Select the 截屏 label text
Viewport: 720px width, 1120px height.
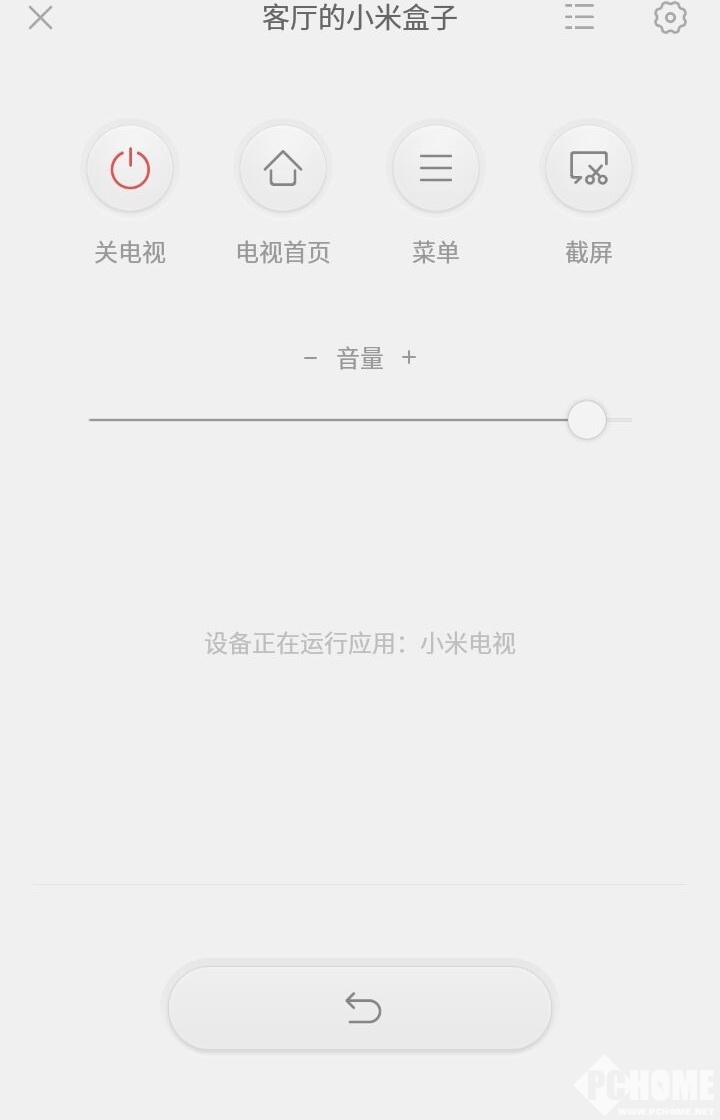pyautogui.click(x=588, y=252)
